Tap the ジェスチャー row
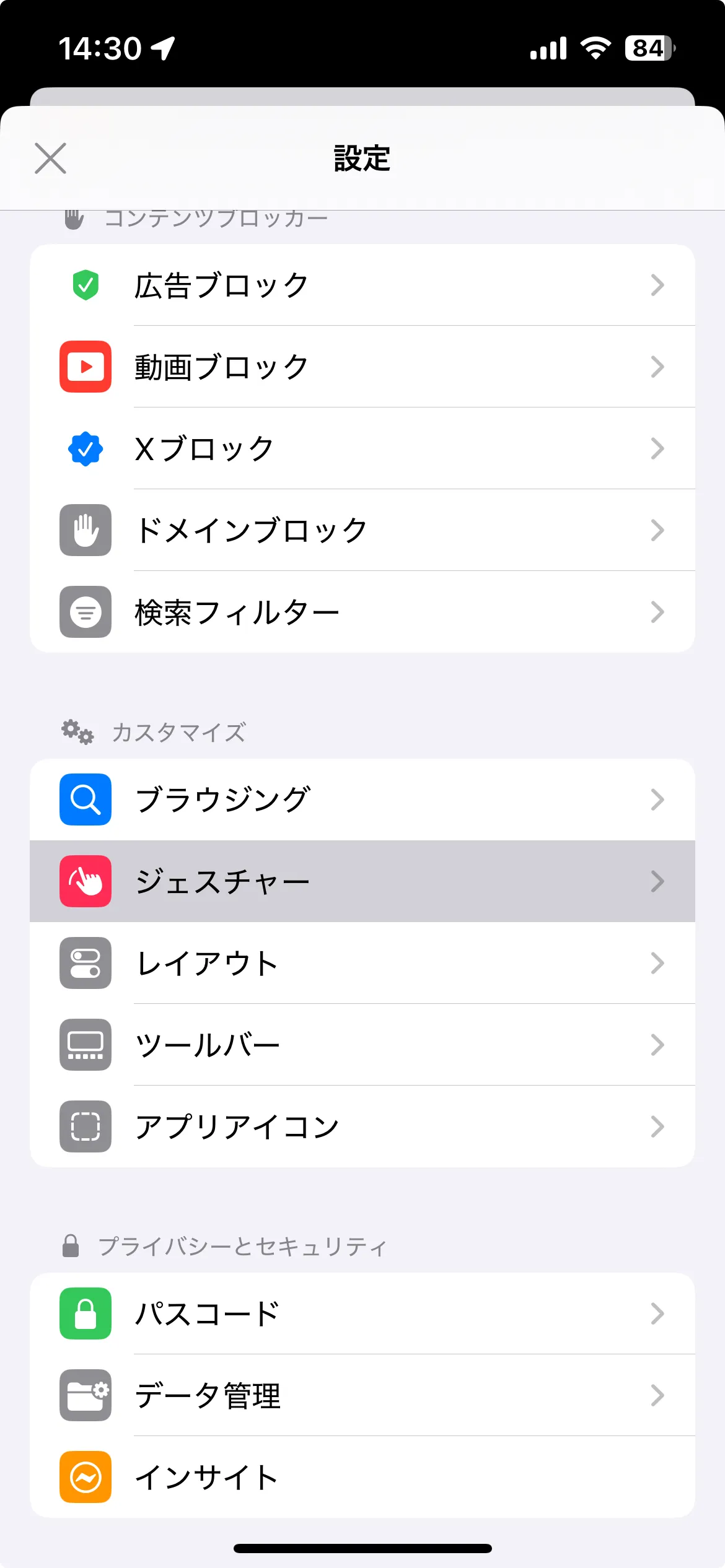725x1568 pixels. point(362,881)
